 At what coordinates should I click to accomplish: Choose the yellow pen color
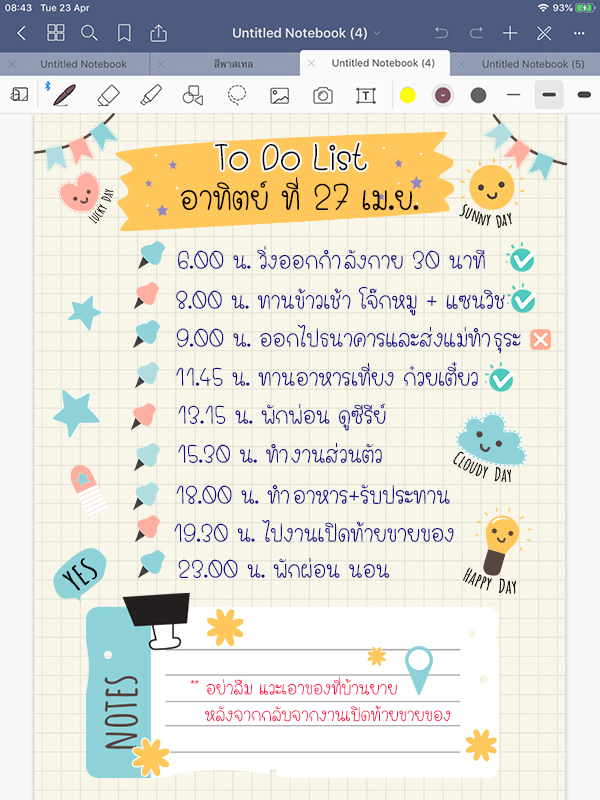click(407, 95)
